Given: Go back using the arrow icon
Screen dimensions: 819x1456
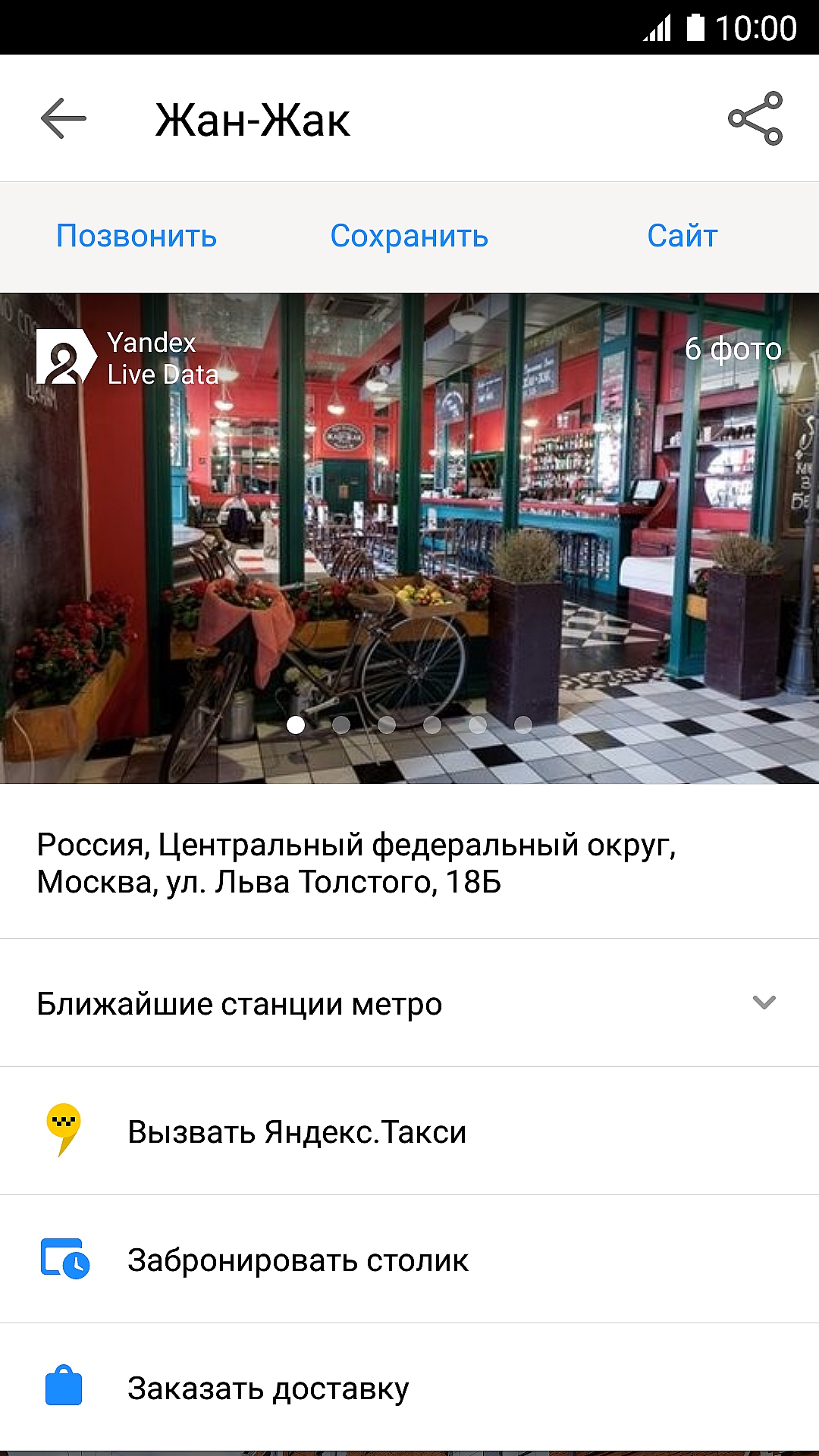Looking at the screenshot, I should (64, 119).
